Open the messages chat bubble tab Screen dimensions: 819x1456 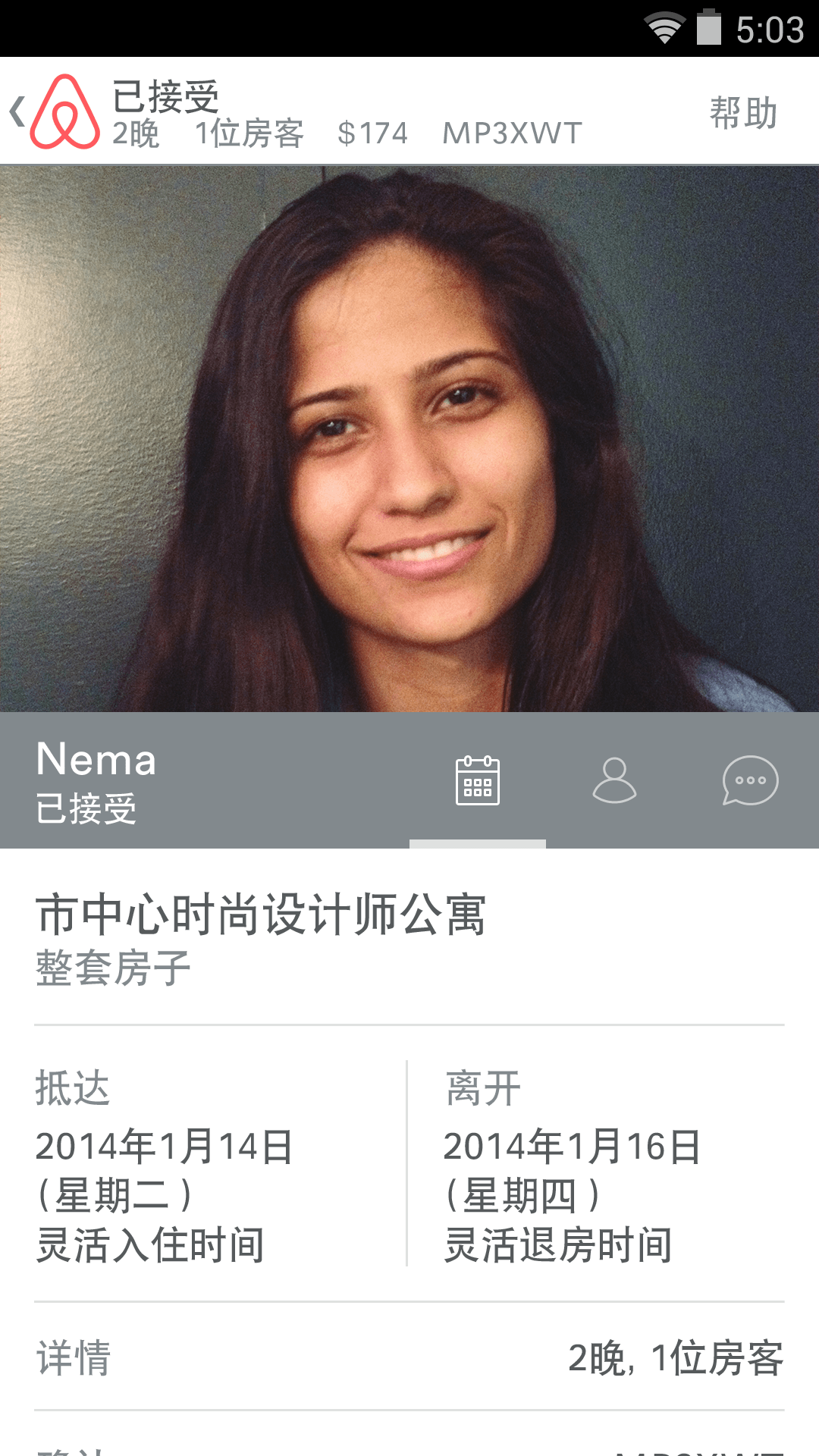pos(750,780)
